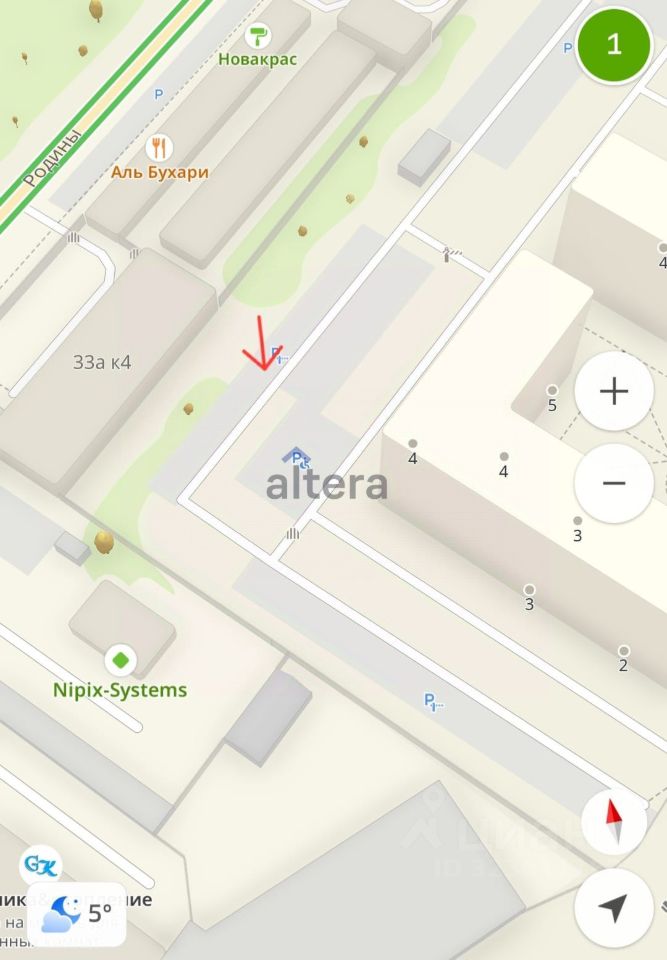Select building 33а к4
Screen dimensions: 667x960
point(102,362)
